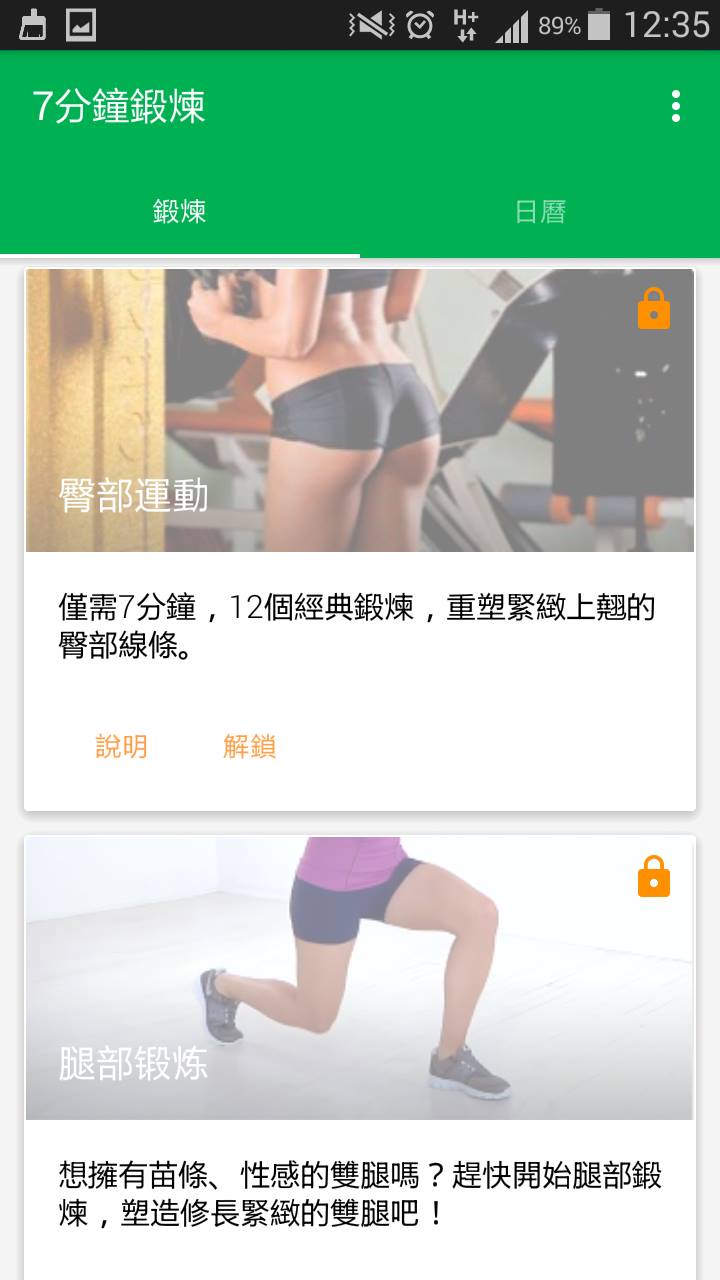Tap the lock icon on 臀部運動
Viewport: 720px width, 1280px height.
point(654,309)
